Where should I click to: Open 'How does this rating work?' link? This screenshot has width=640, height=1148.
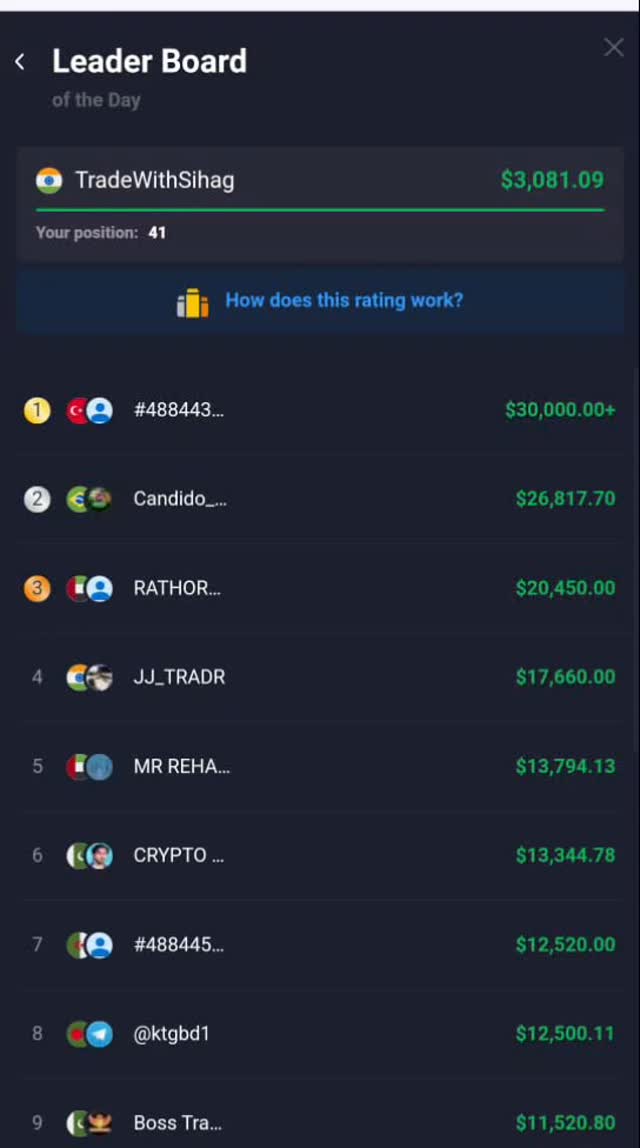coord(343,300)
